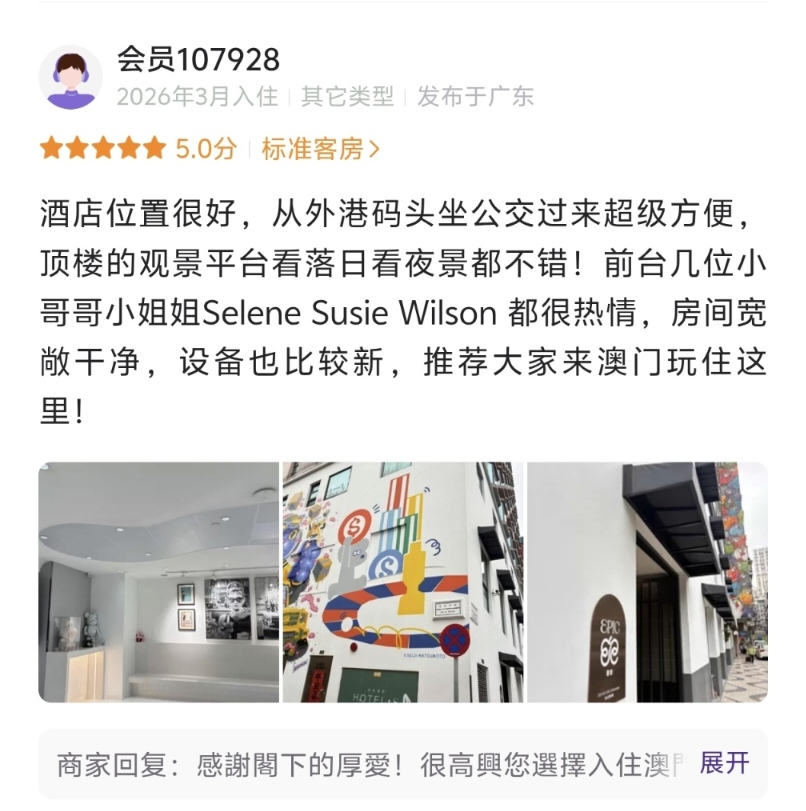
Task: Open member 107928's avatar
Action: coord(70,78)
